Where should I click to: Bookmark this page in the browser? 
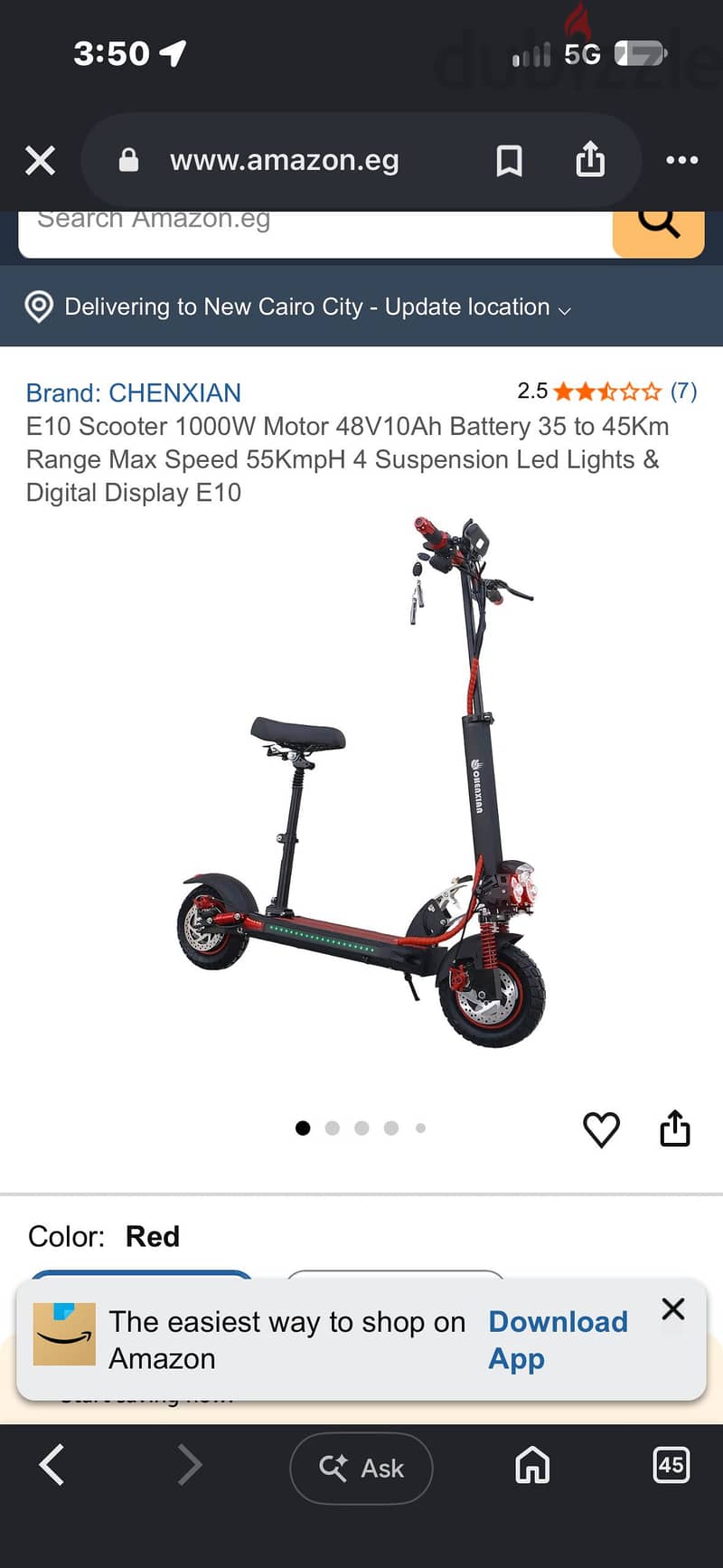(x=509, y=161)
